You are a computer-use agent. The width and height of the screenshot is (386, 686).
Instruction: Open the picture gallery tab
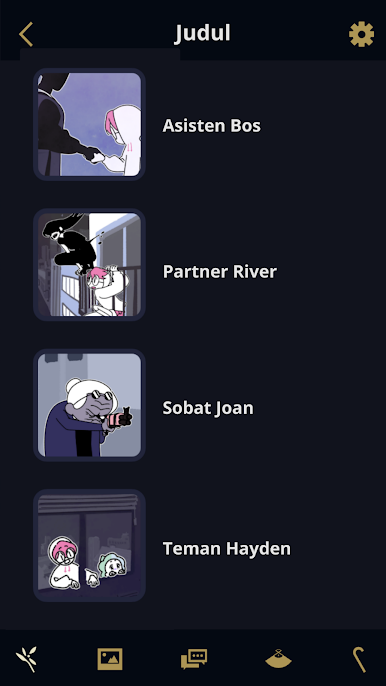click(110, 659)
